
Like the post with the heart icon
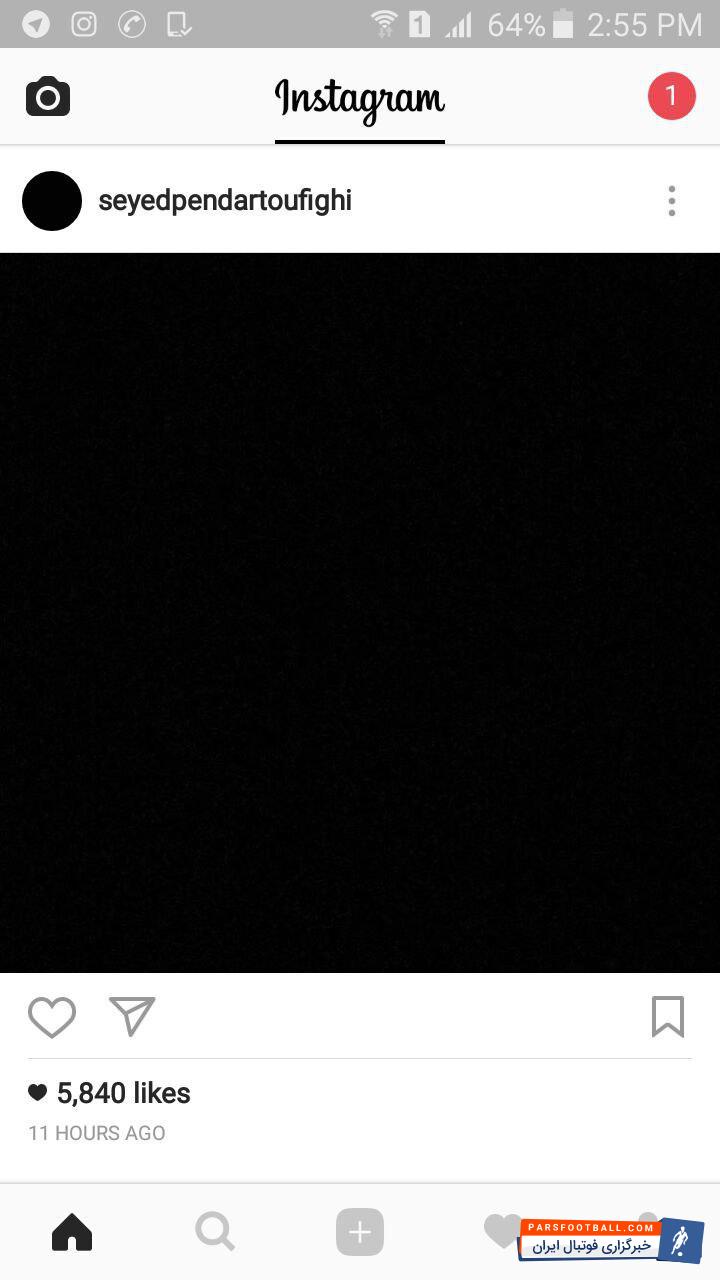click(52, 1018)
